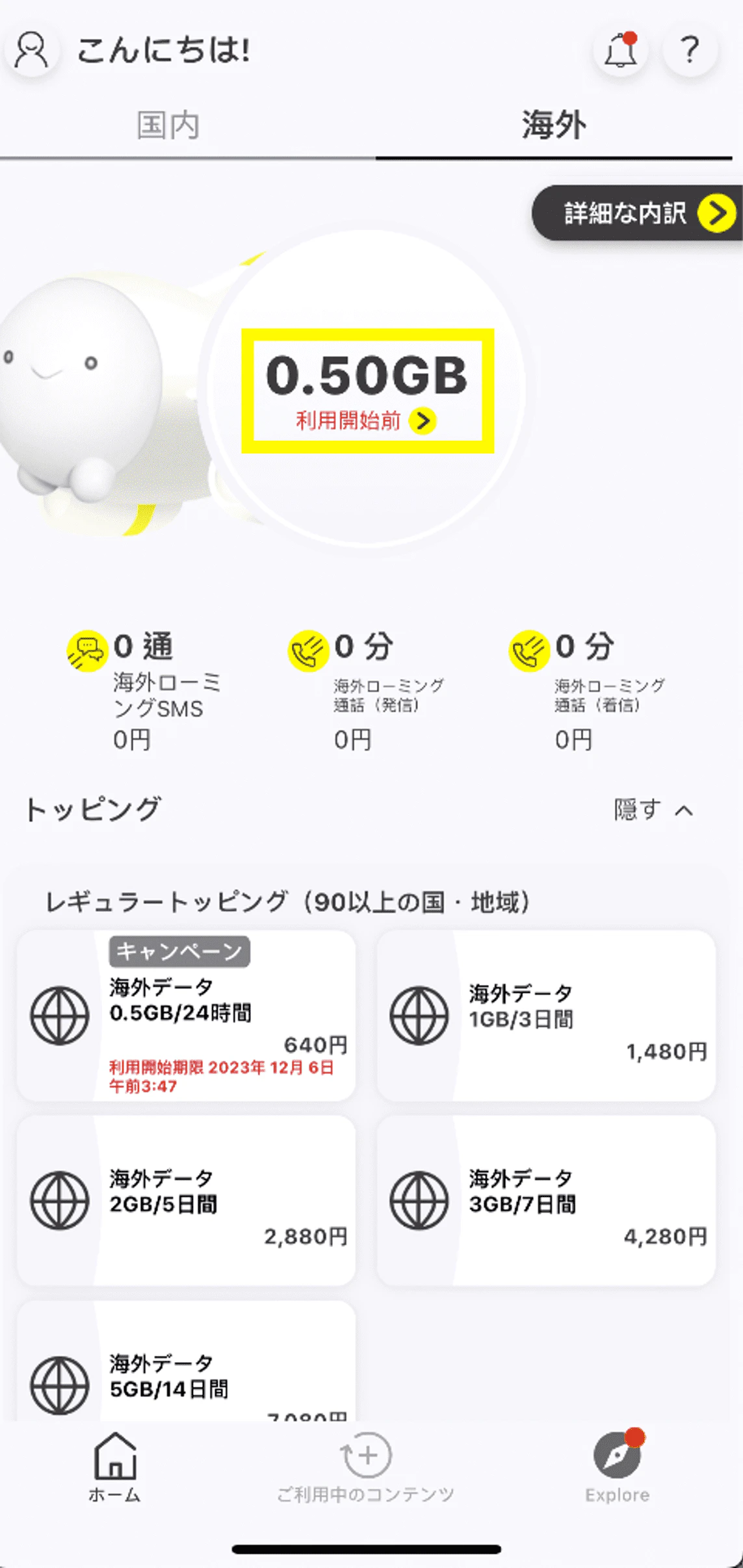
Task: Collapse toppings with 隠す
Action: (x=653, y=810)
